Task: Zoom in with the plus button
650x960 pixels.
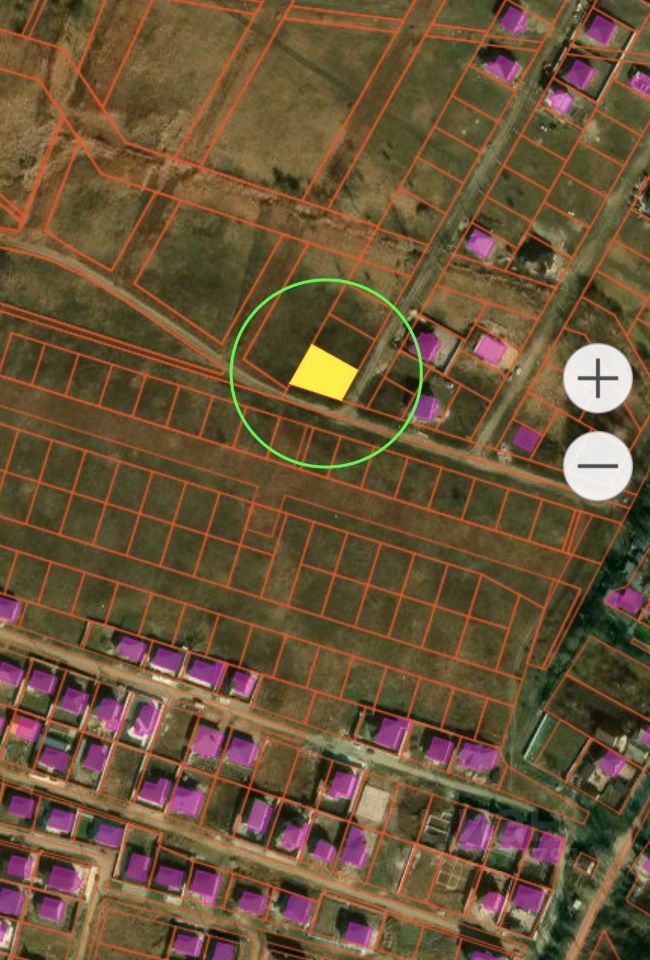Action: pos(597,379)
